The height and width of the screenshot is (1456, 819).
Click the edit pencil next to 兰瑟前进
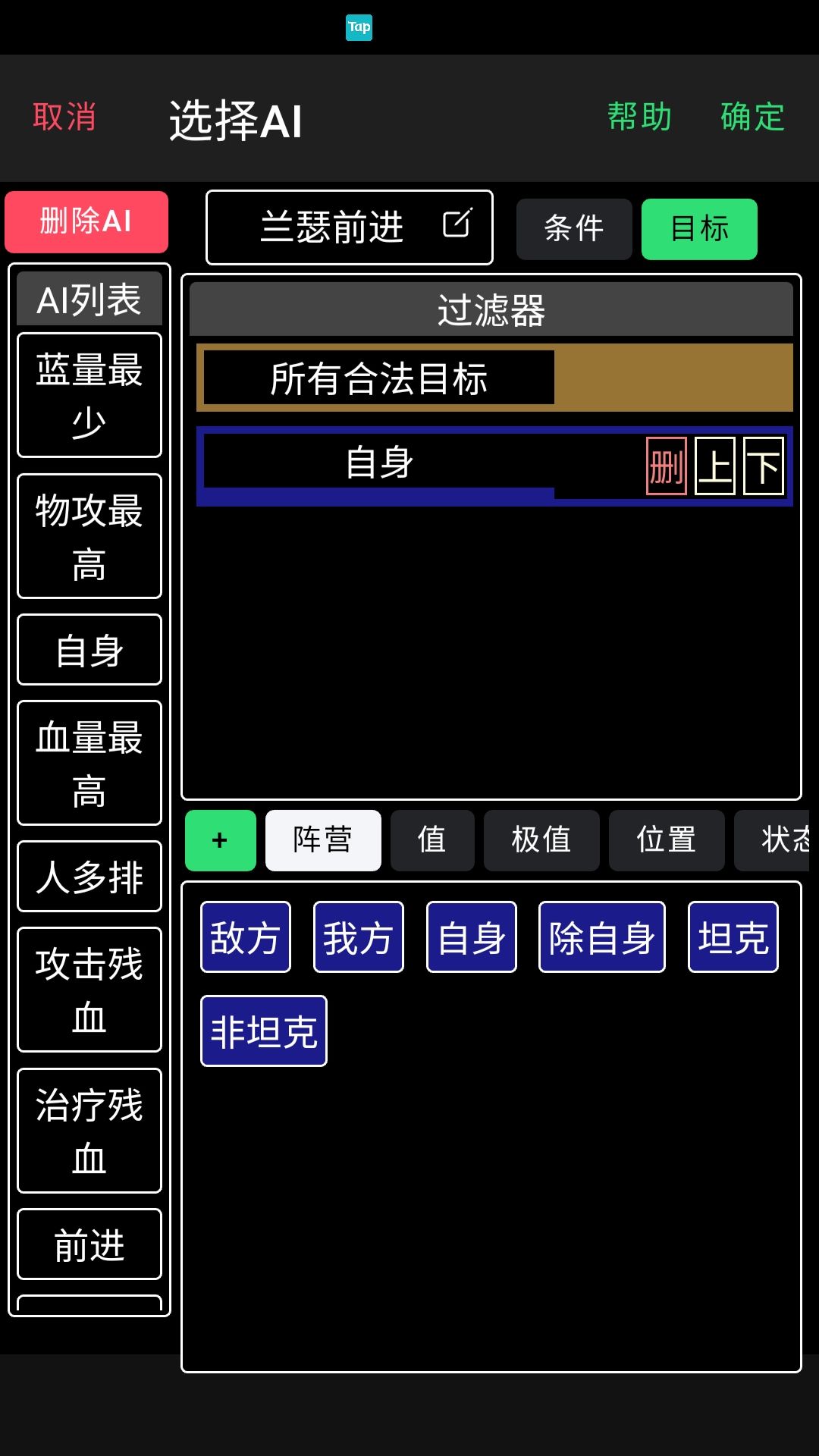coord(456,225)
